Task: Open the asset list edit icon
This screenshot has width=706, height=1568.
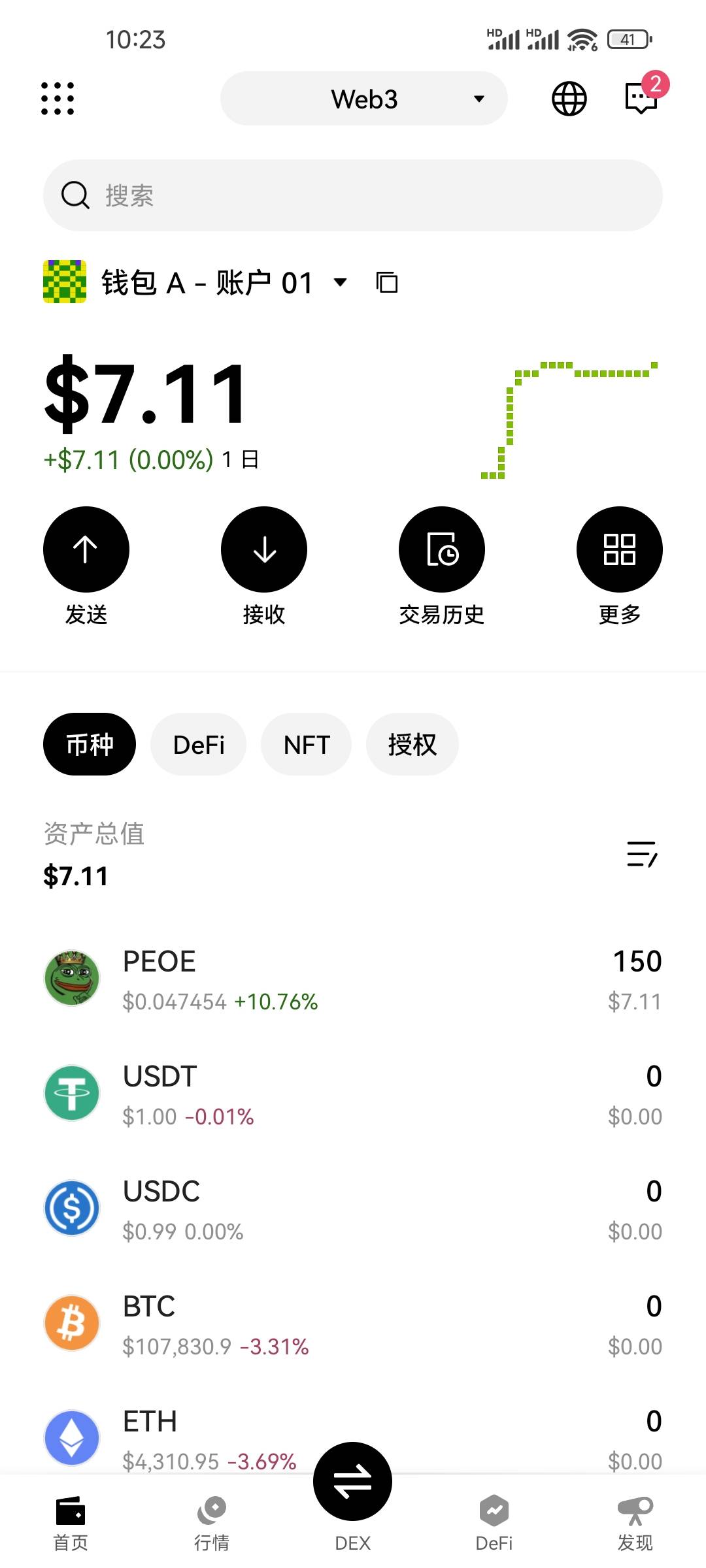Action: point(642,854)
